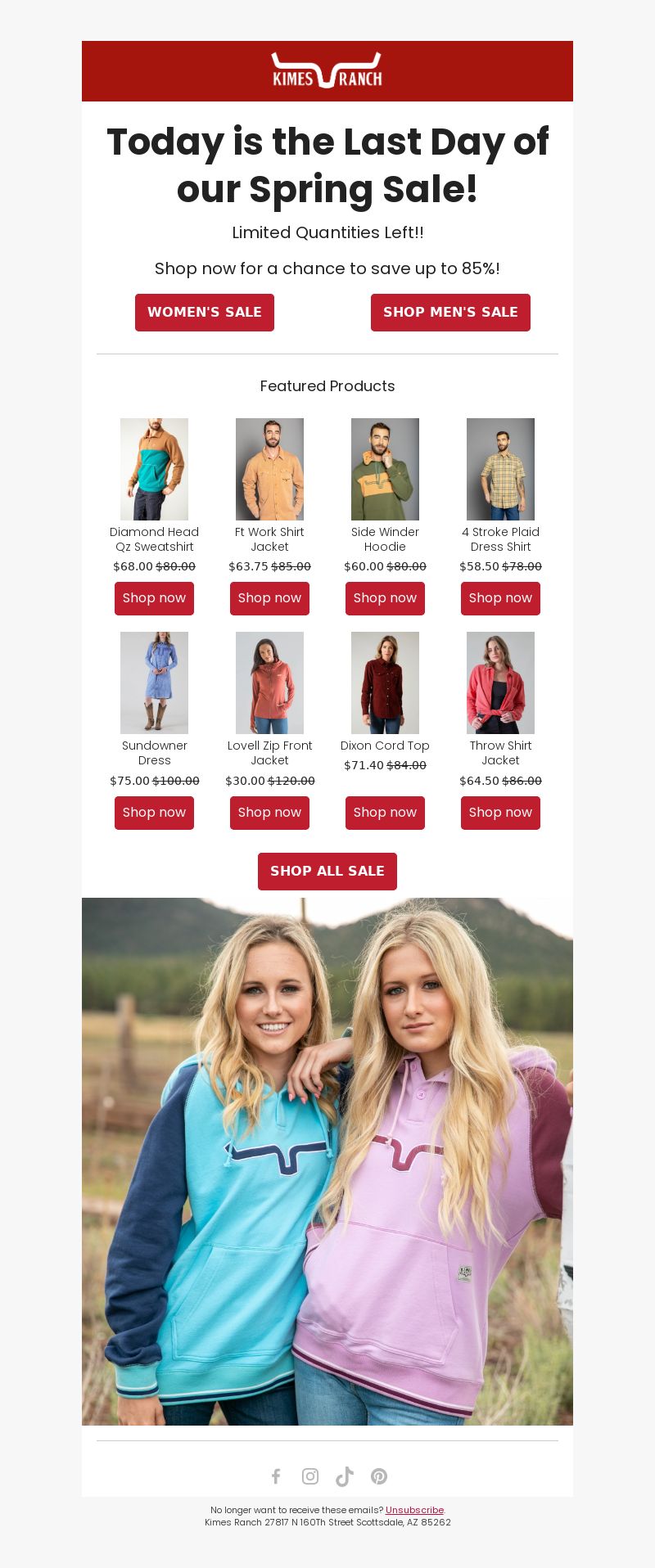Viewport: 655px width, 1568px height.
Task: Shop now for Diamond Head Qz Sweatshirt
Action: 154,598
